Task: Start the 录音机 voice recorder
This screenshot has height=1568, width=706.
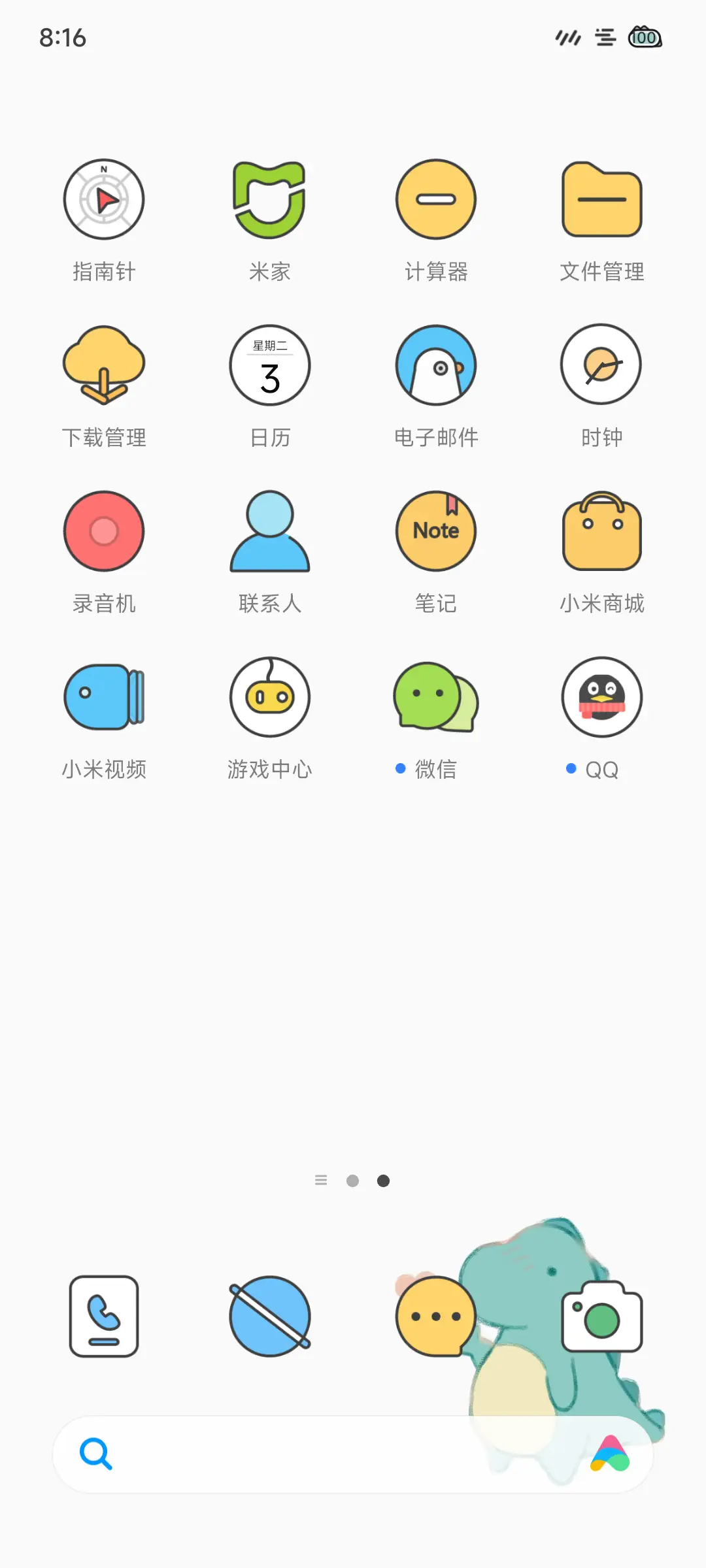Action: (104, 531)
